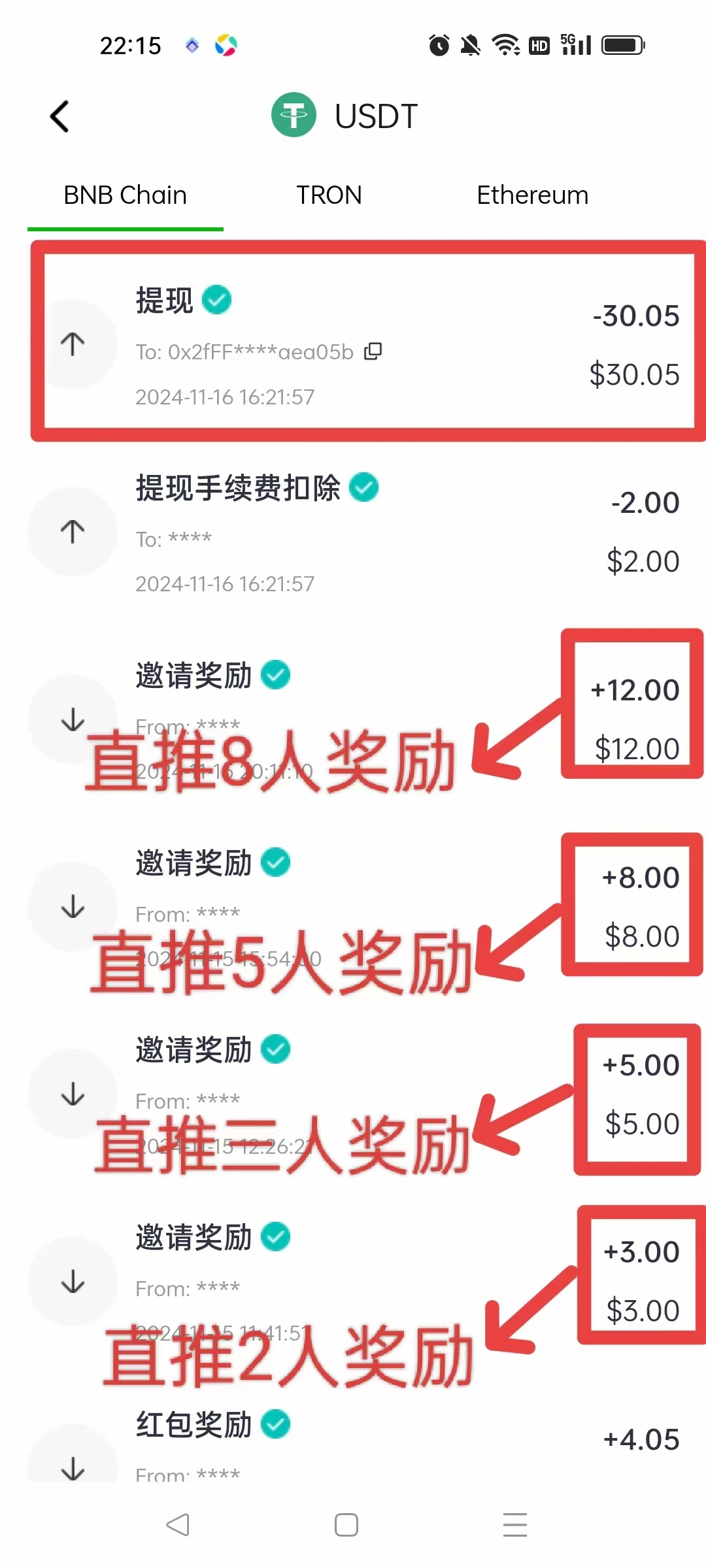This screenshot has width=706, height=1568.
Task: Switch to the TRON tab
Action: point(329,195)
